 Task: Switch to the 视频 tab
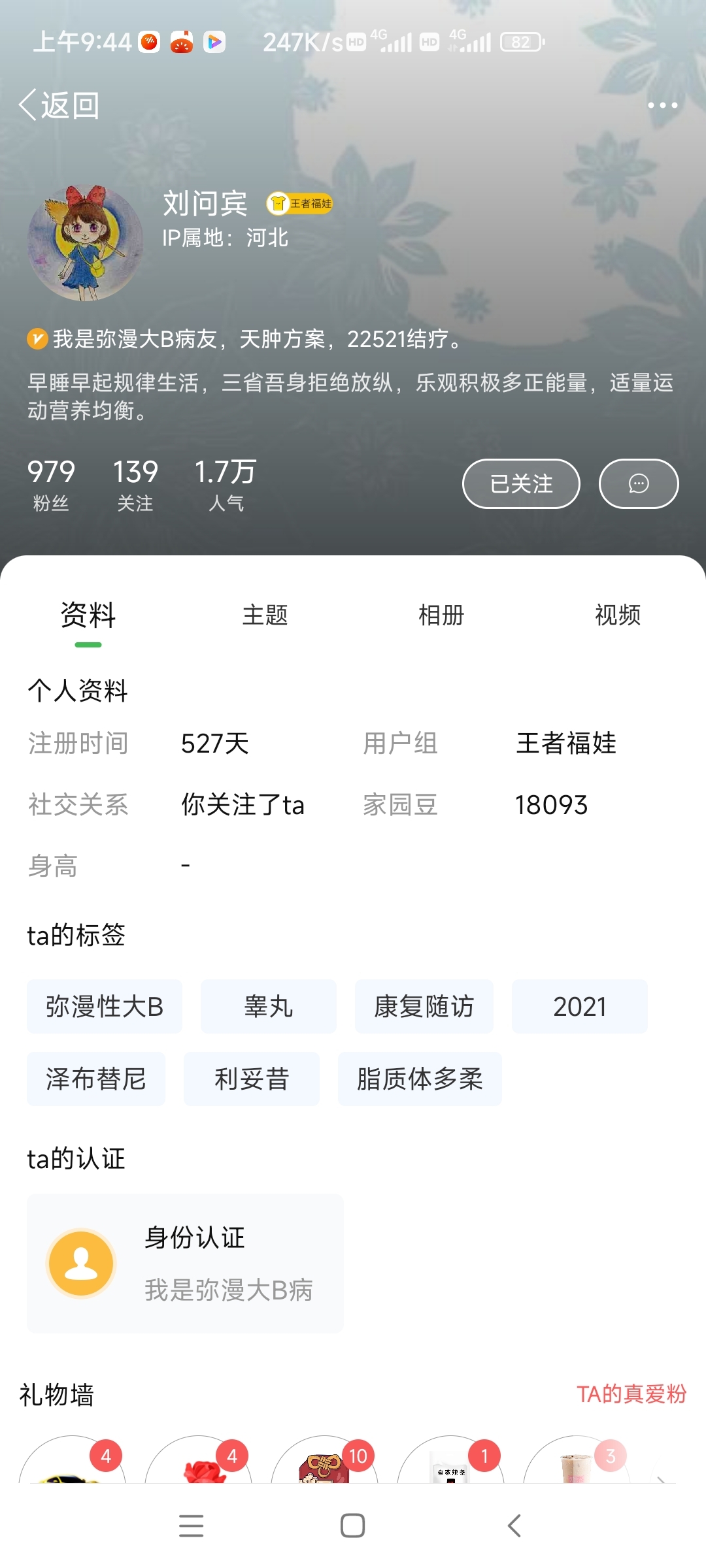click(617, 615)
